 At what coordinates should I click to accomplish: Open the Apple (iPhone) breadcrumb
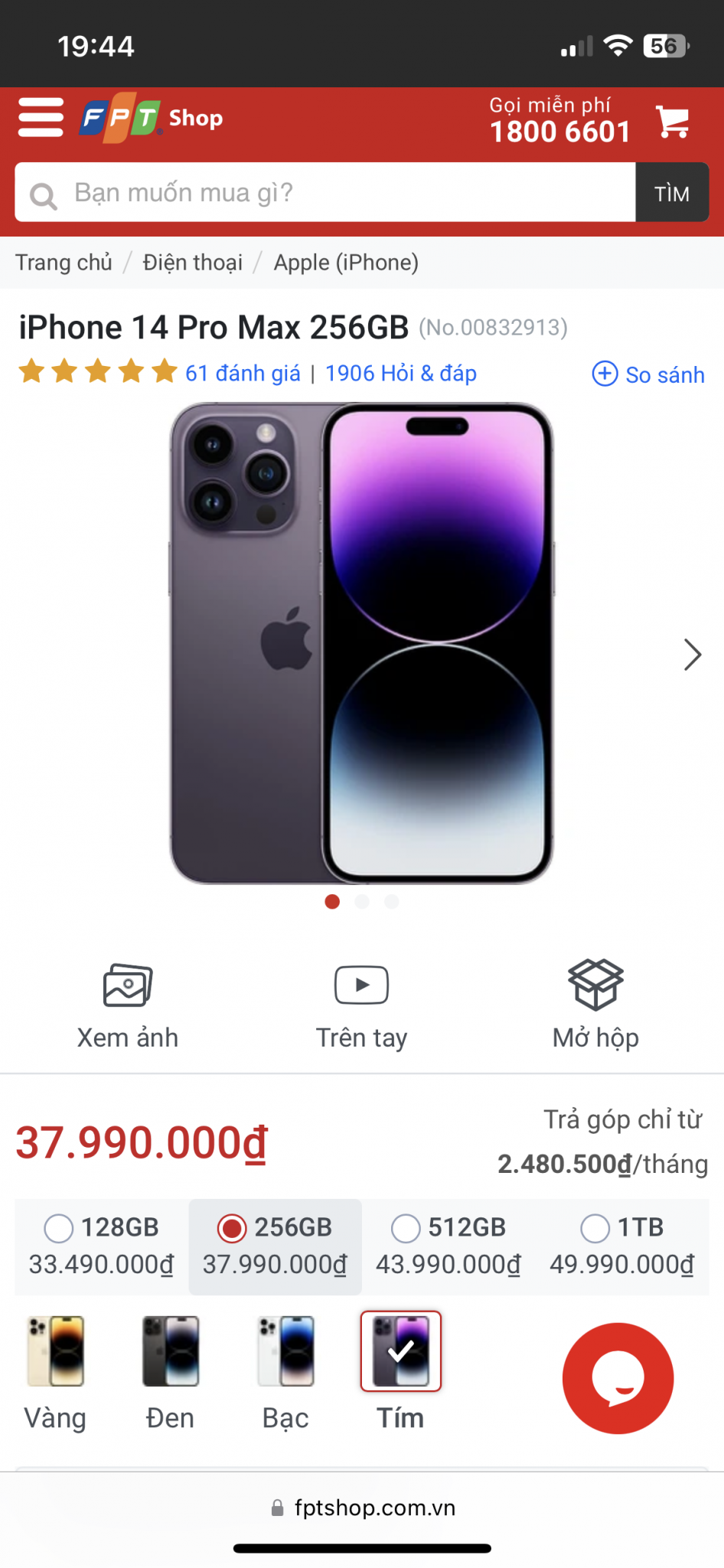346,263
